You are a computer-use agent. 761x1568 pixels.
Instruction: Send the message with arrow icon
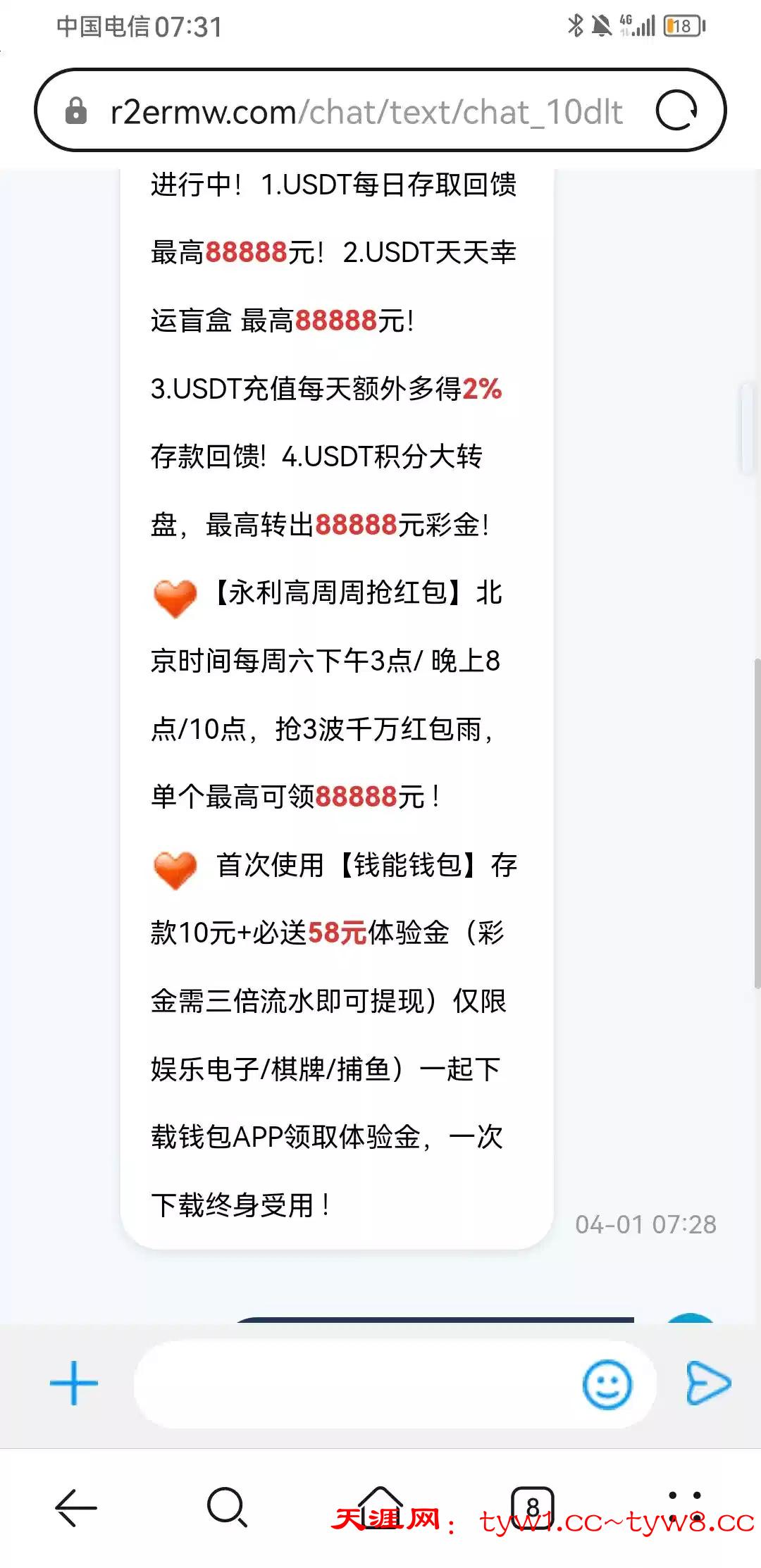tap(708, 1383)
